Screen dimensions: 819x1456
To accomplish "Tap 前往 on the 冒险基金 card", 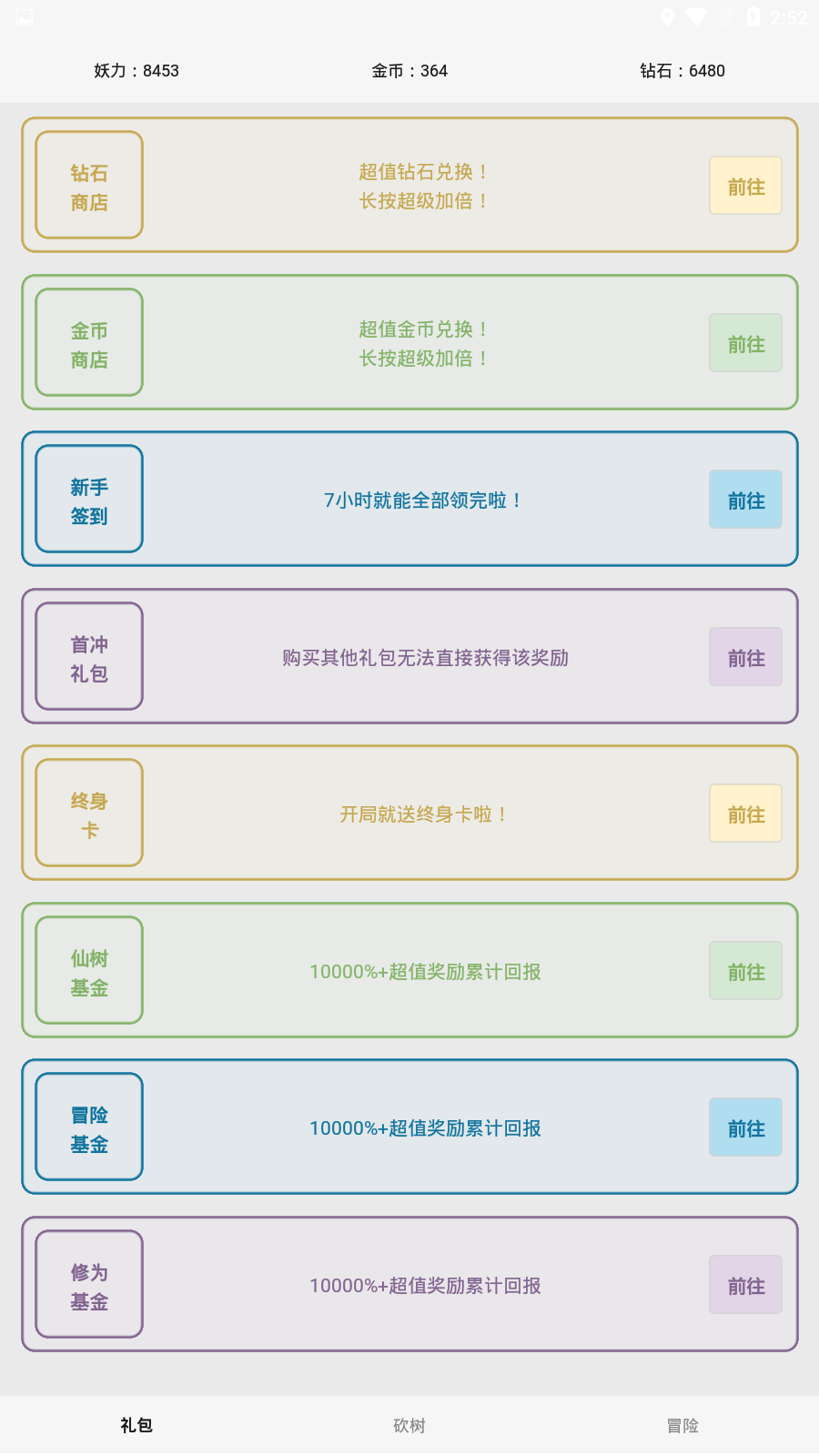I will (745, 1127).
